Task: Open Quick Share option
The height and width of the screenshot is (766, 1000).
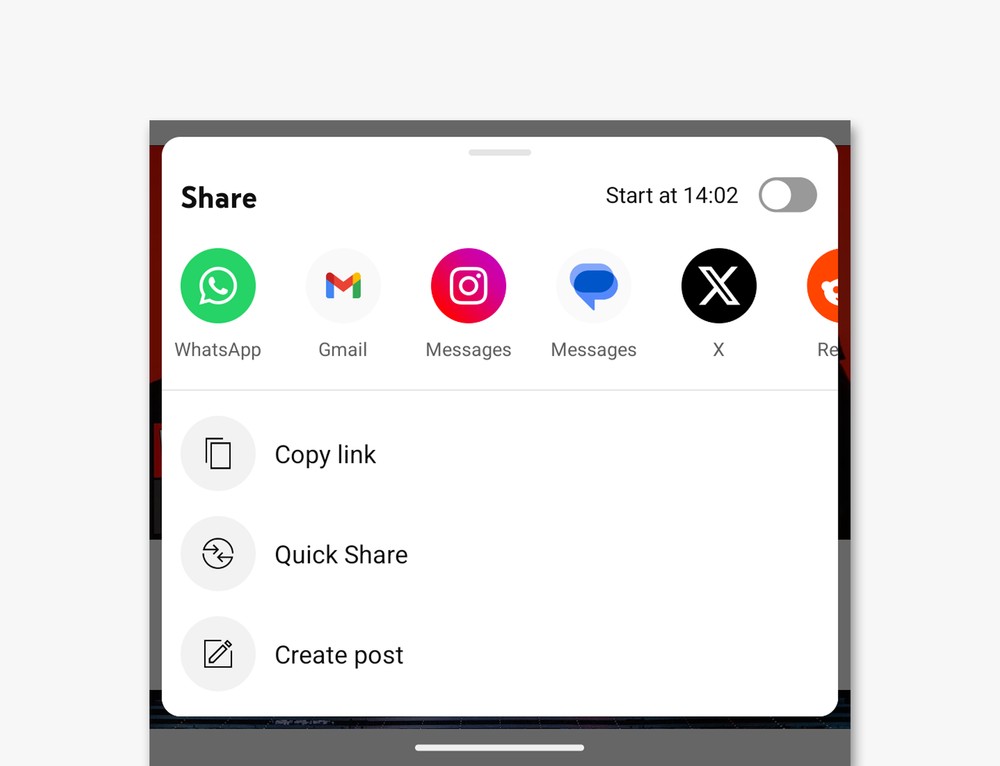Action: point(340,554)
